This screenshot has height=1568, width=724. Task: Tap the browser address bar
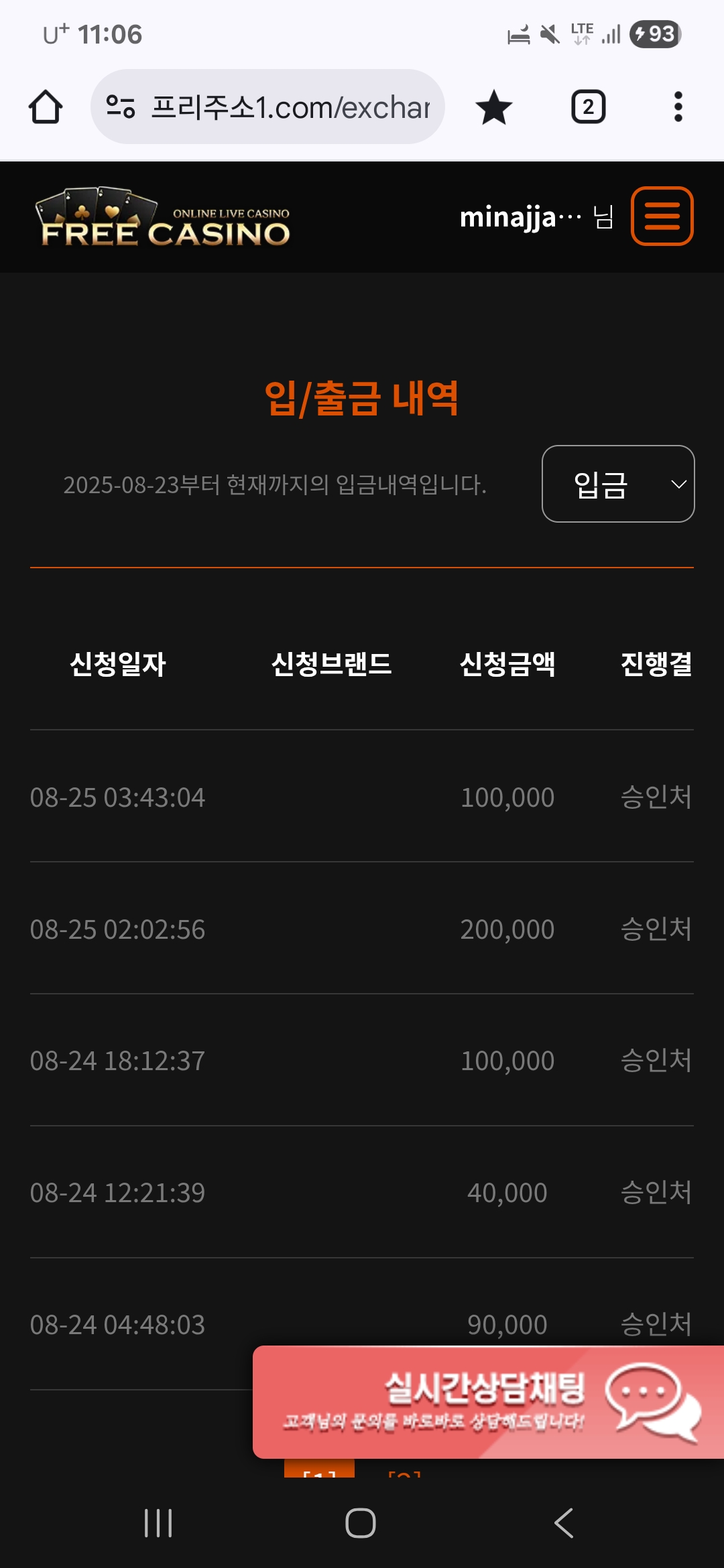(x=267, y=107)
